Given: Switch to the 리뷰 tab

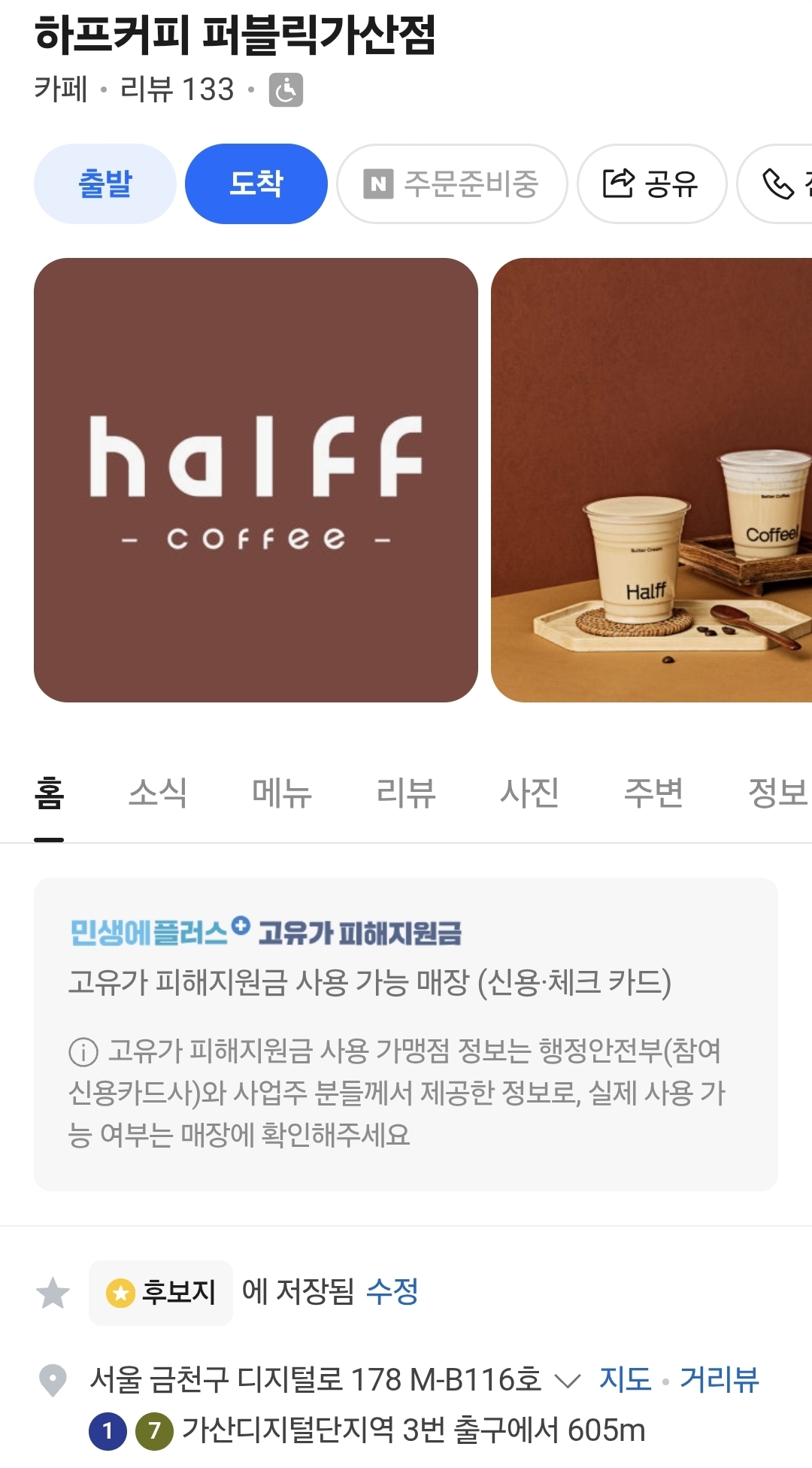Looking at the screenshot, I should [x=406, y=793].
